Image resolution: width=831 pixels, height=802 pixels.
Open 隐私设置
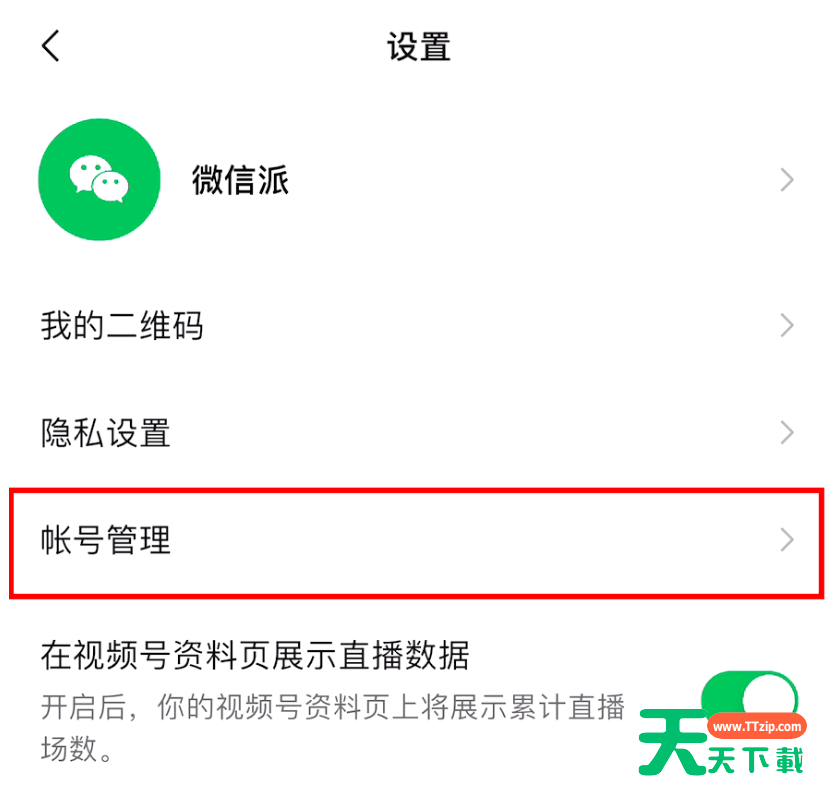pyautogui.click(x=415, y=433)
